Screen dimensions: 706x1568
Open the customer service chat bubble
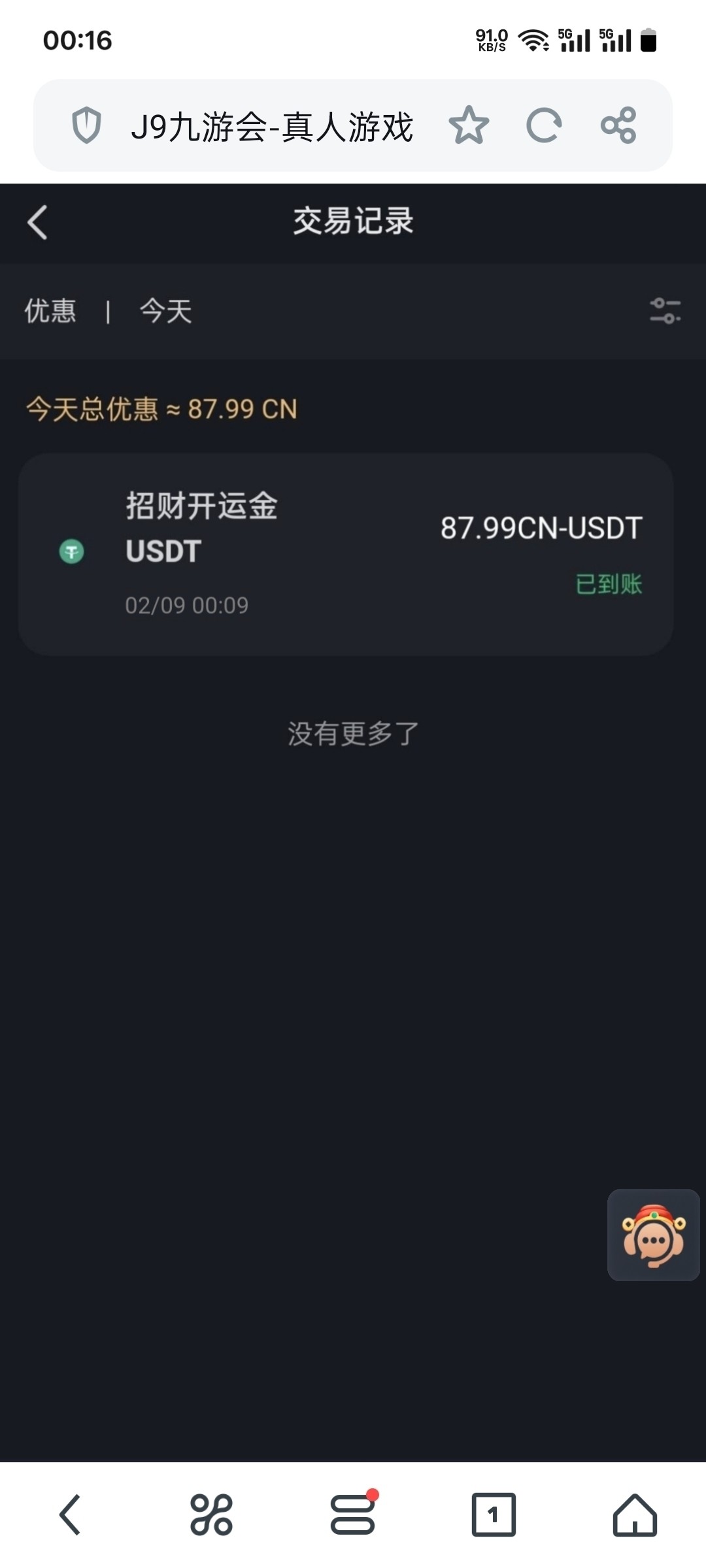[x=653, y=1235]
